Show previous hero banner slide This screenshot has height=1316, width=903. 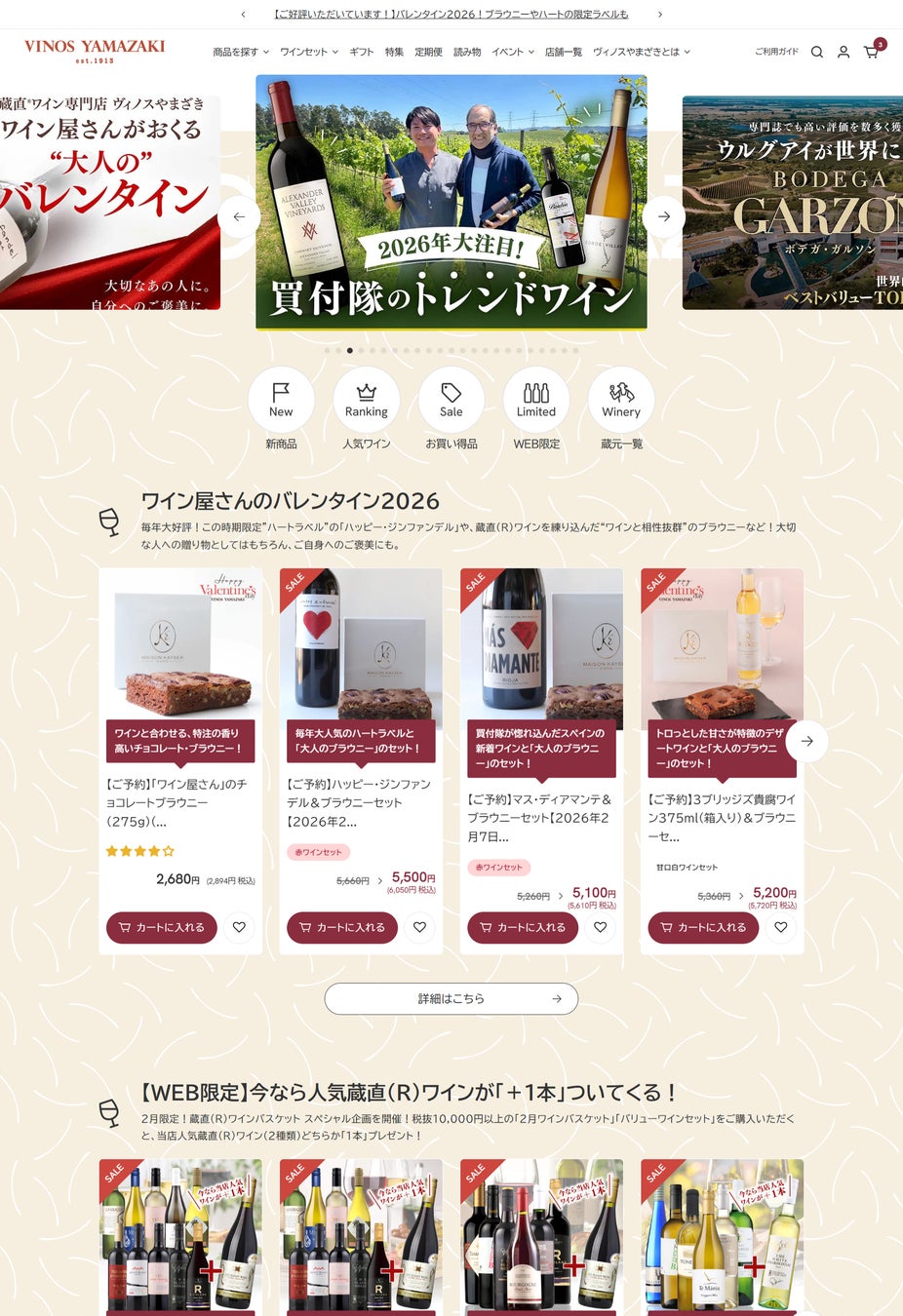pyautogui.click(x=239, y=216)
